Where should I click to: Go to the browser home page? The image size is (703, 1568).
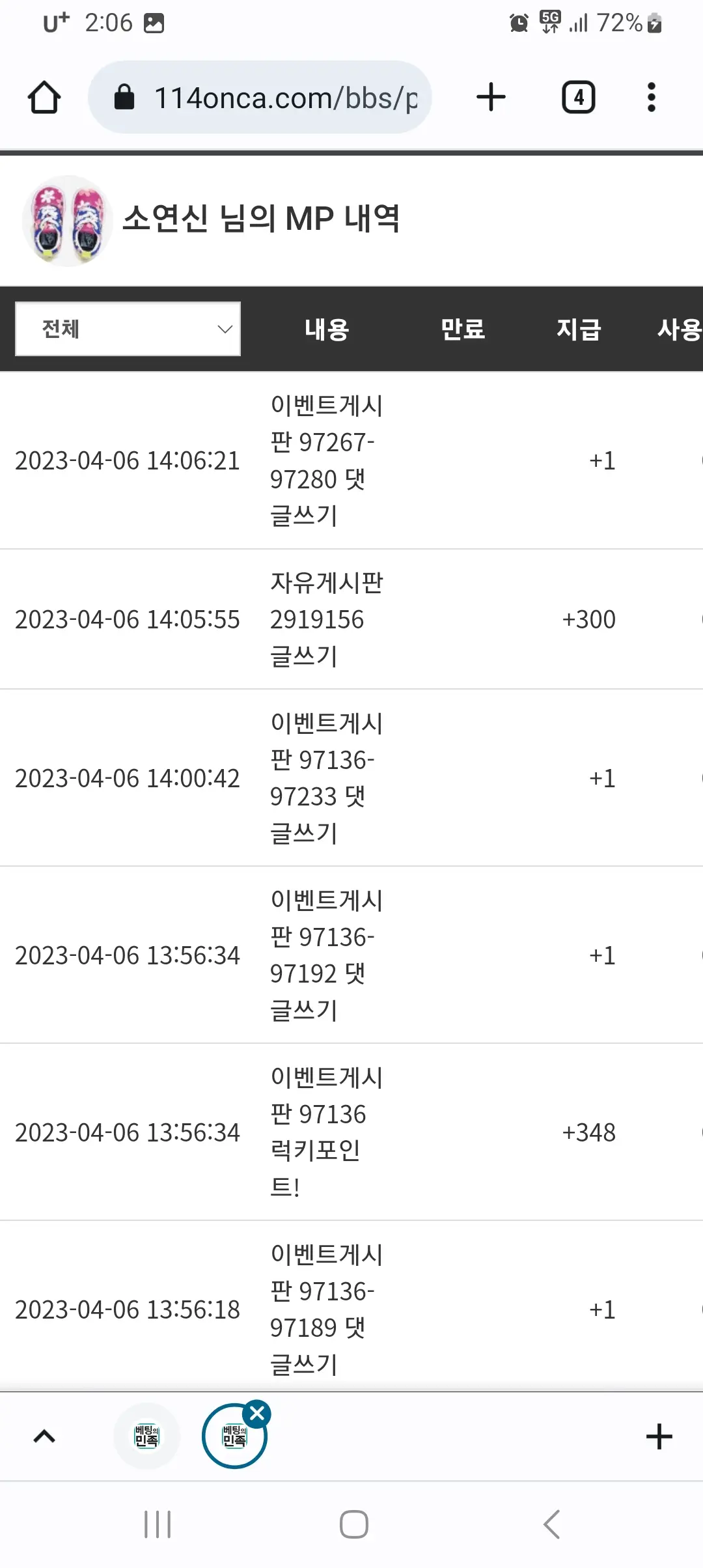[x=44, y=98]
